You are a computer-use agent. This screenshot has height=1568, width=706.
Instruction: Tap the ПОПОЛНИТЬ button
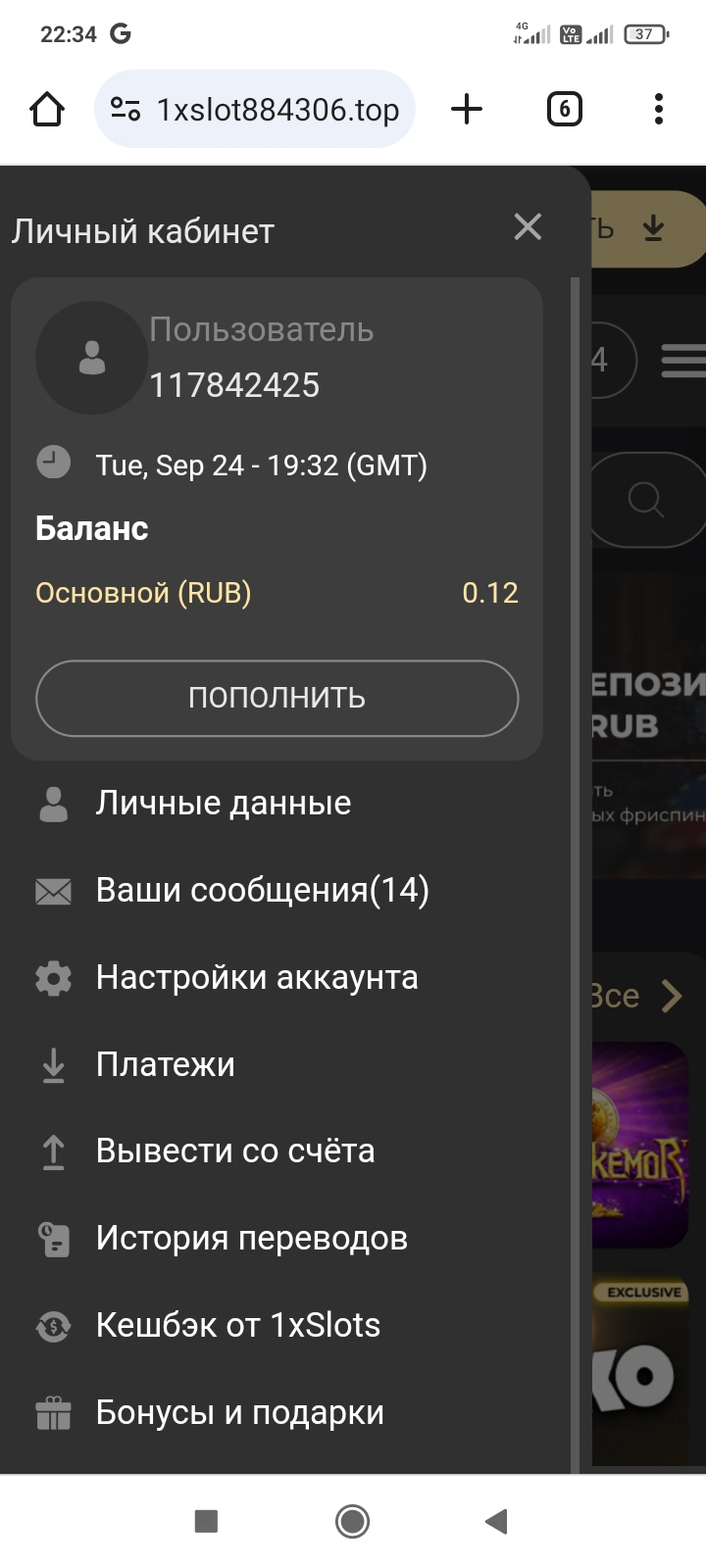coord(277,698)
